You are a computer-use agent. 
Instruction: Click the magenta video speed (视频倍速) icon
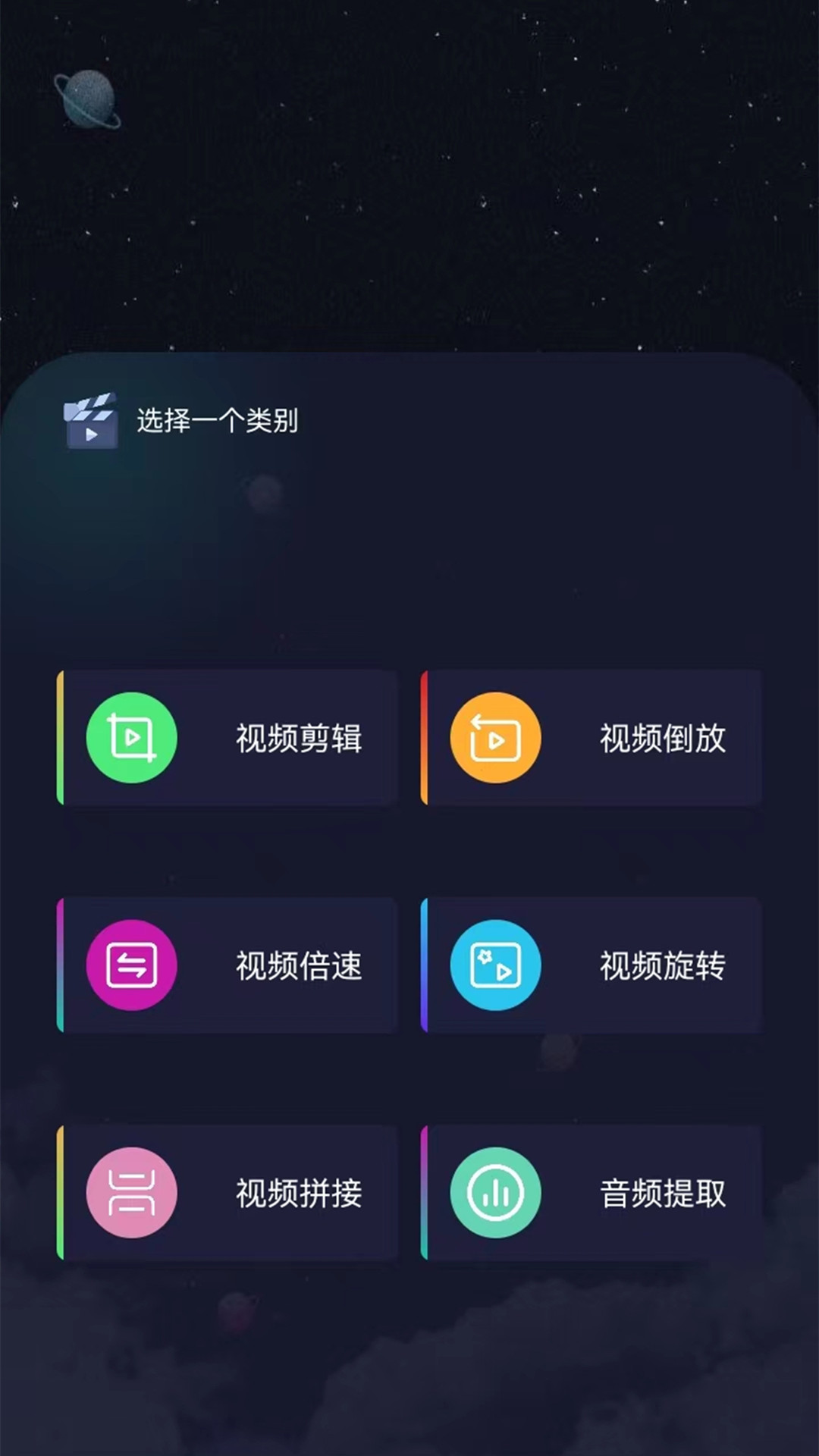click(x=131, y=965)
